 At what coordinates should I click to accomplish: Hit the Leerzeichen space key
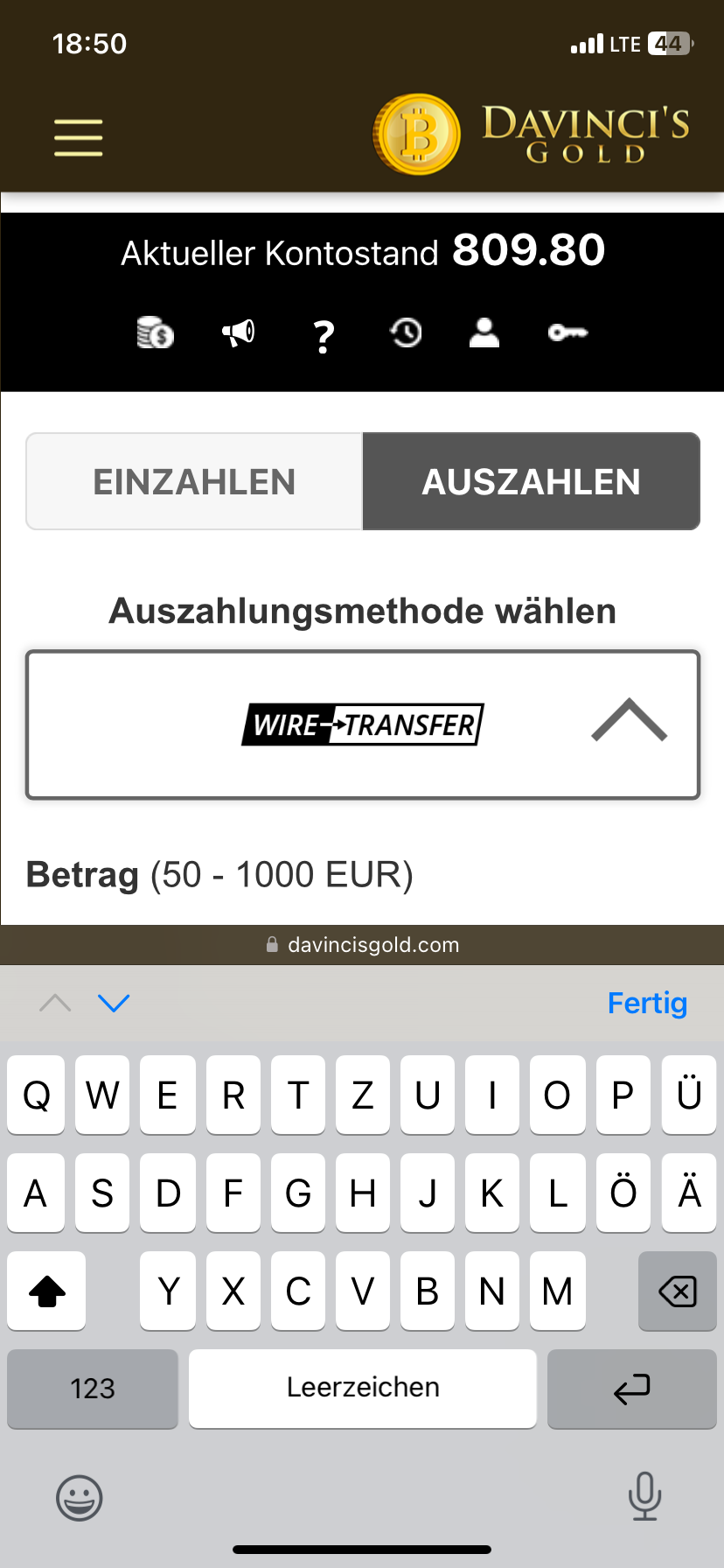(363, 1389)
